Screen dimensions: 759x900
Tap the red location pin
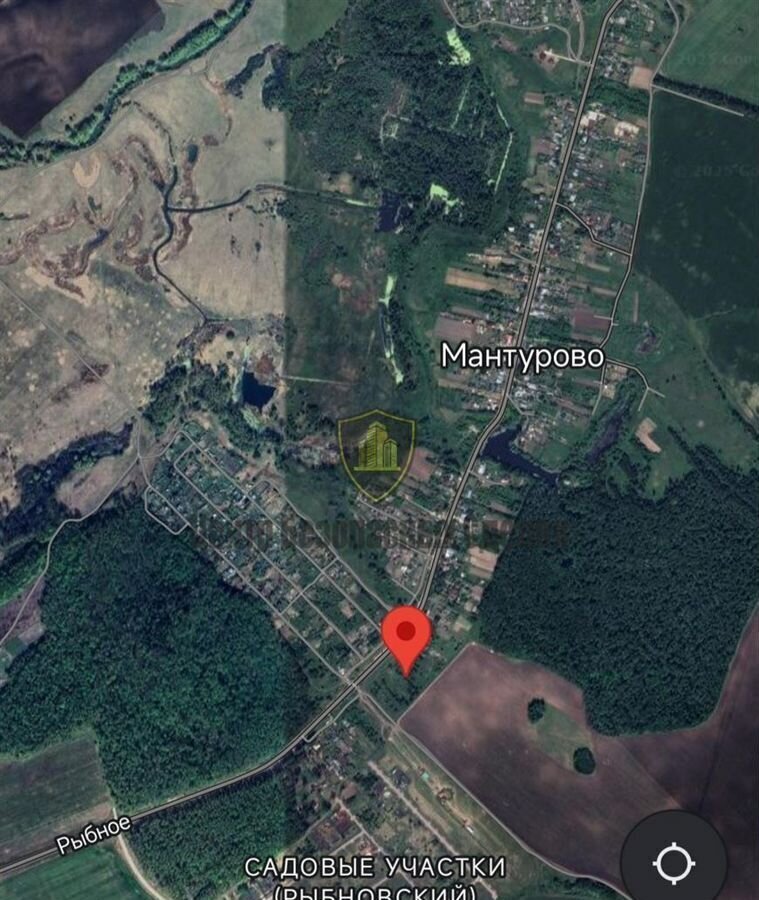tap(406, 634)
